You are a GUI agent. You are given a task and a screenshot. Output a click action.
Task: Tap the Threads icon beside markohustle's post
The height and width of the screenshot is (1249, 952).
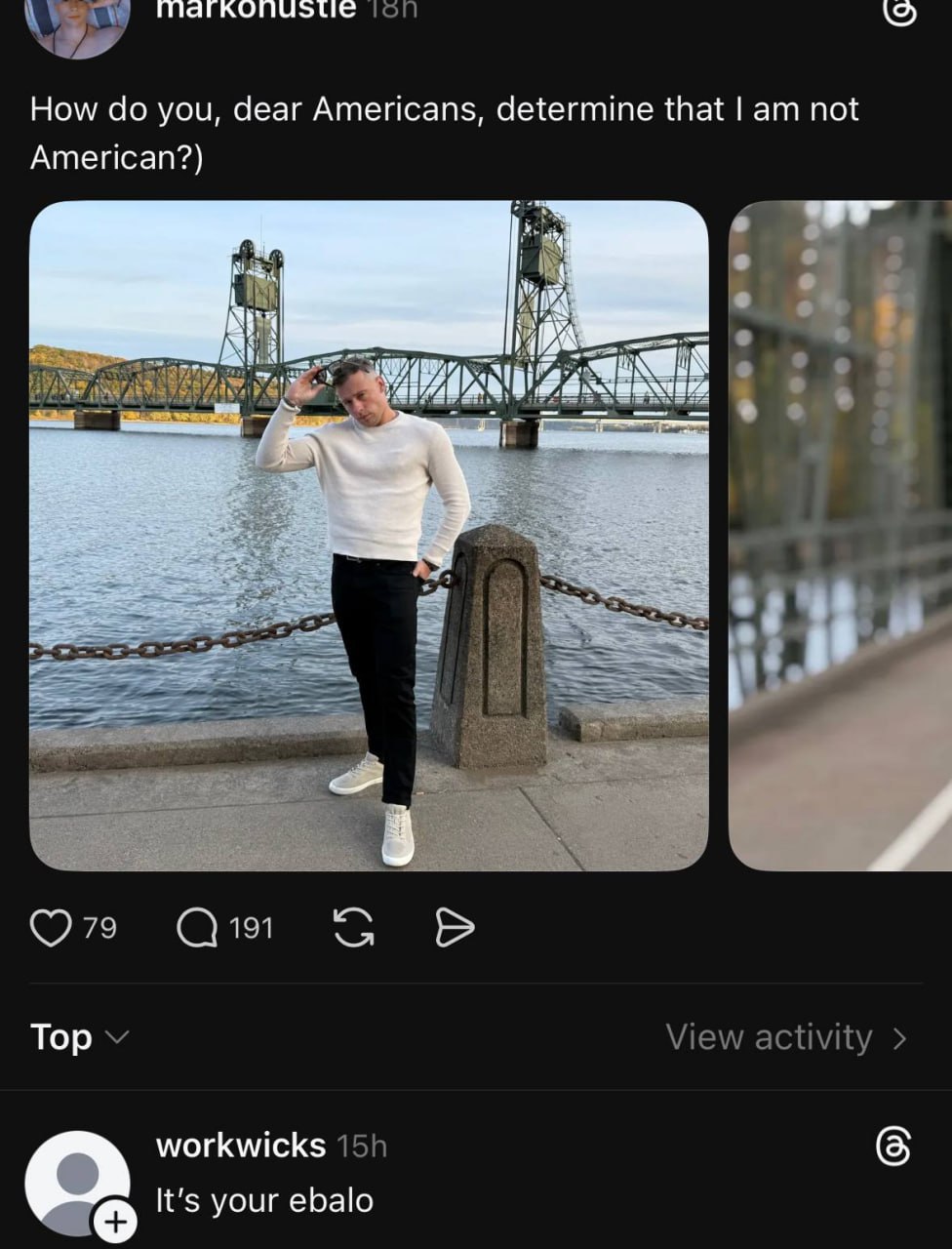(898, 12)
